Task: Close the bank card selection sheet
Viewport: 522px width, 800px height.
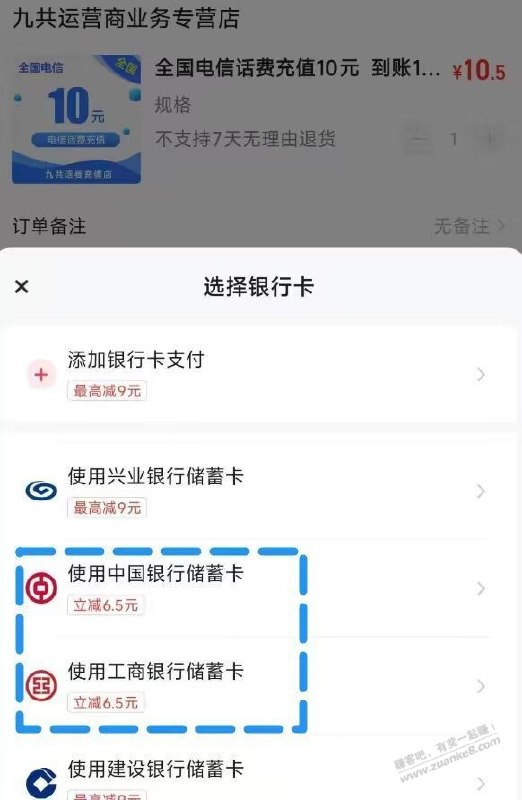Action: pyautogui.click(x=21, y=287)
